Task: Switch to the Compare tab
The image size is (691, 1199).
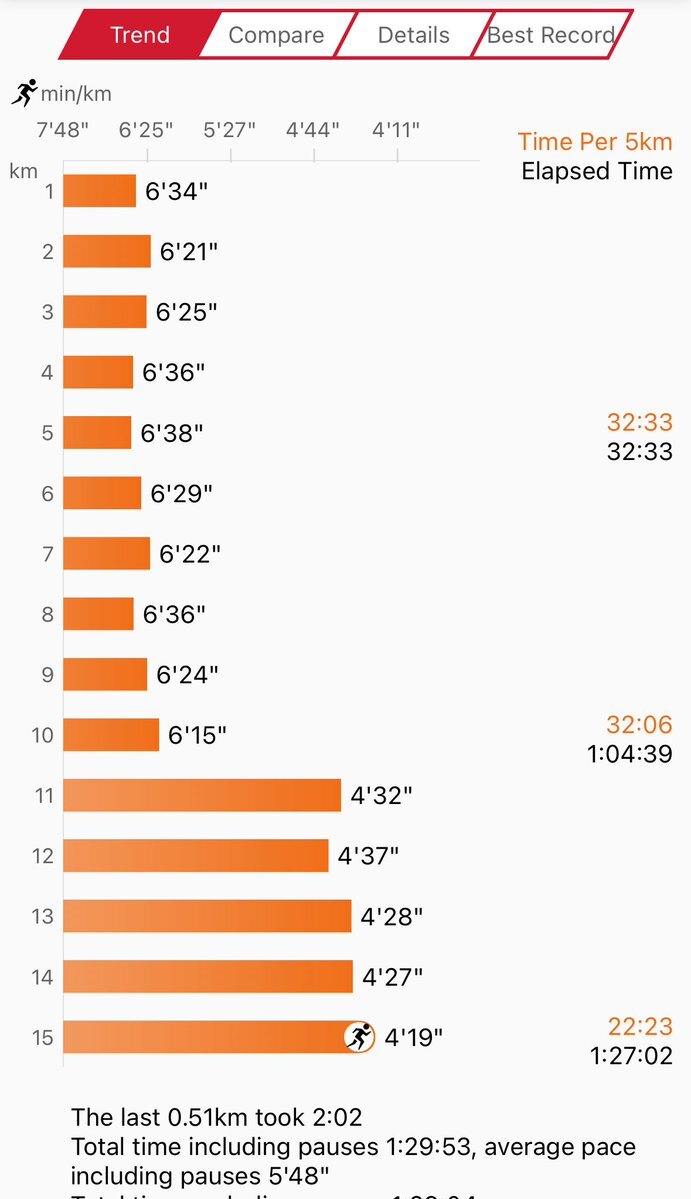Action: tap(276, 35)
